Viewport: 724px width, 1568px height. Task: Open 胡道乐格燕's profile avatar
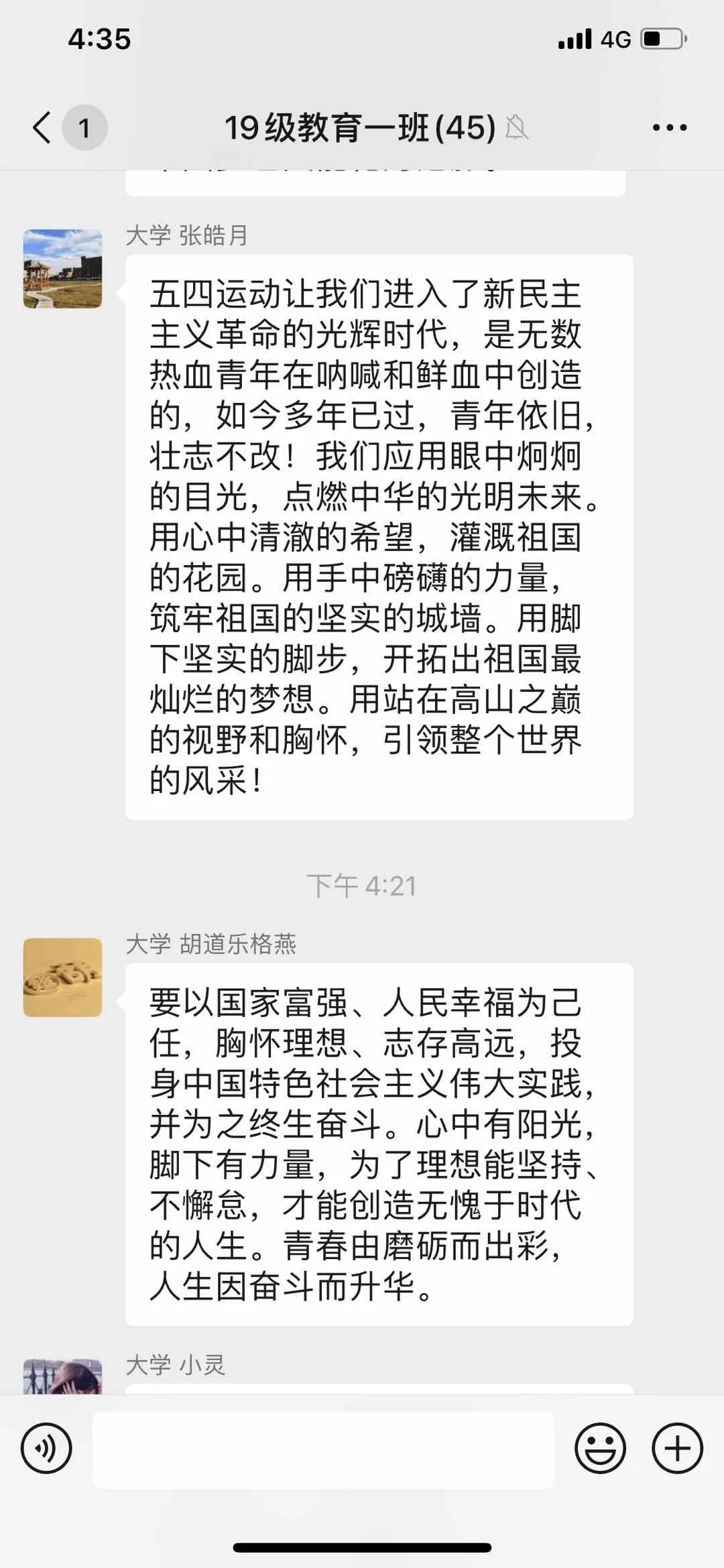(63, 977)
